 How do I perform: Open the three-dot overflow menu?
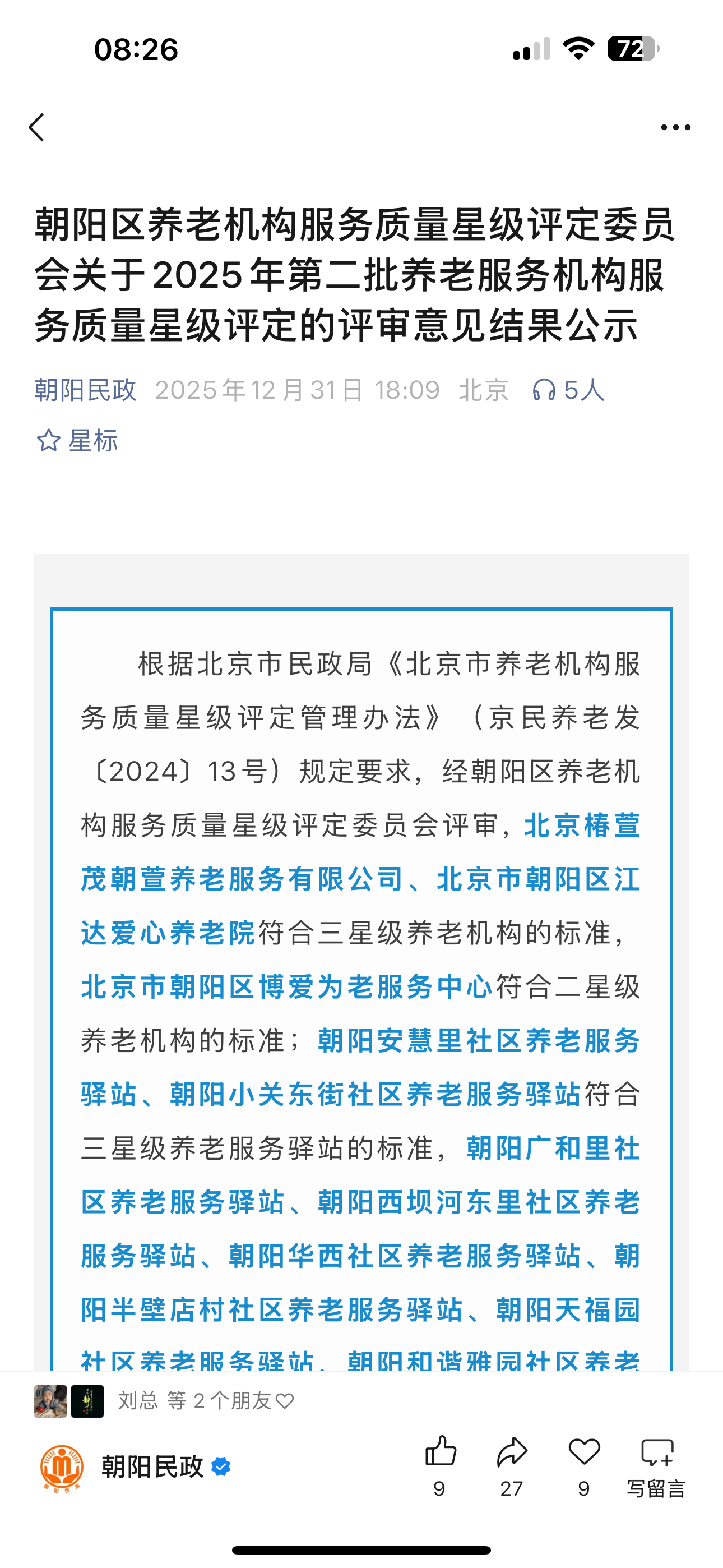point(675,127)
